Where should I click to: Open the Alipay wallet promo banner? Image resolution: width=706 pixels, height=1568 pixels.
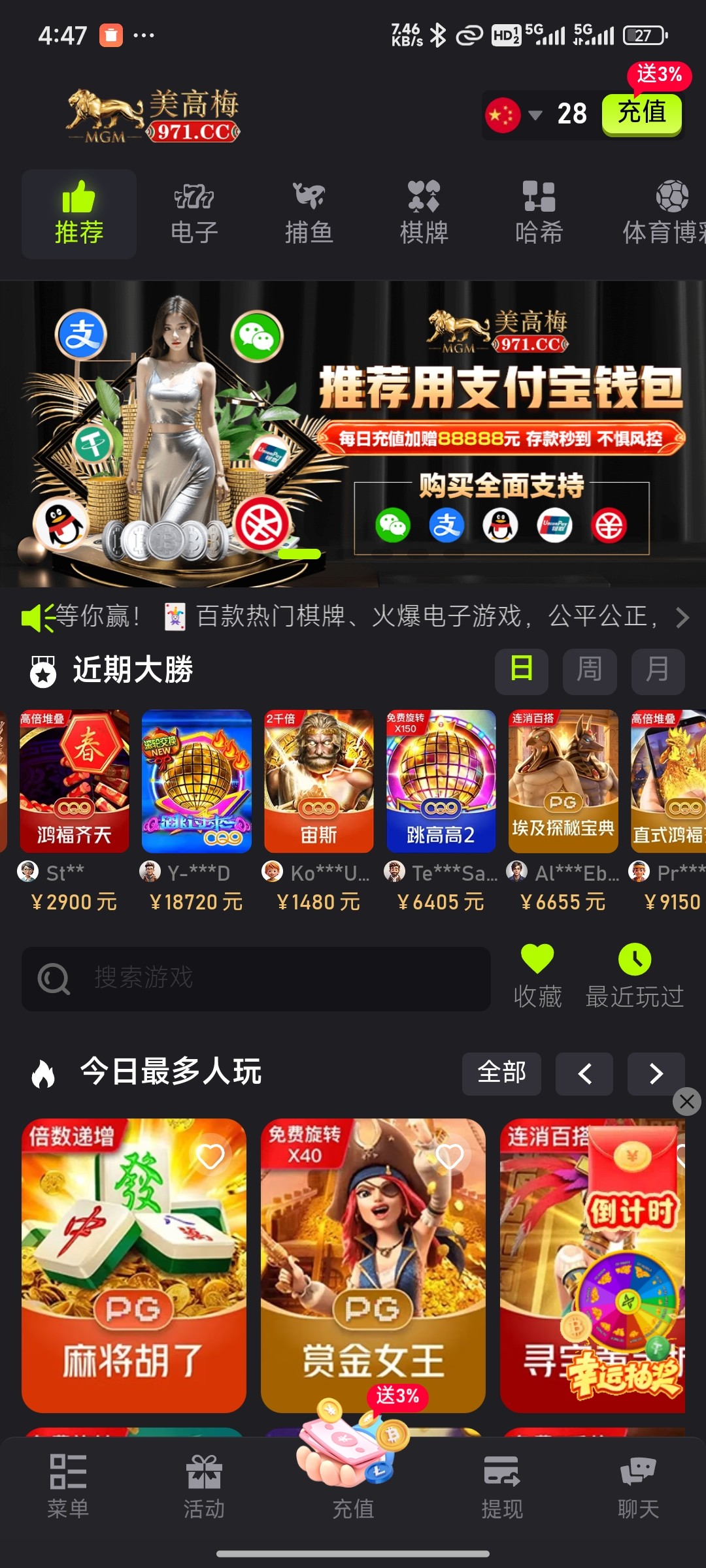[x=353, y=434]
